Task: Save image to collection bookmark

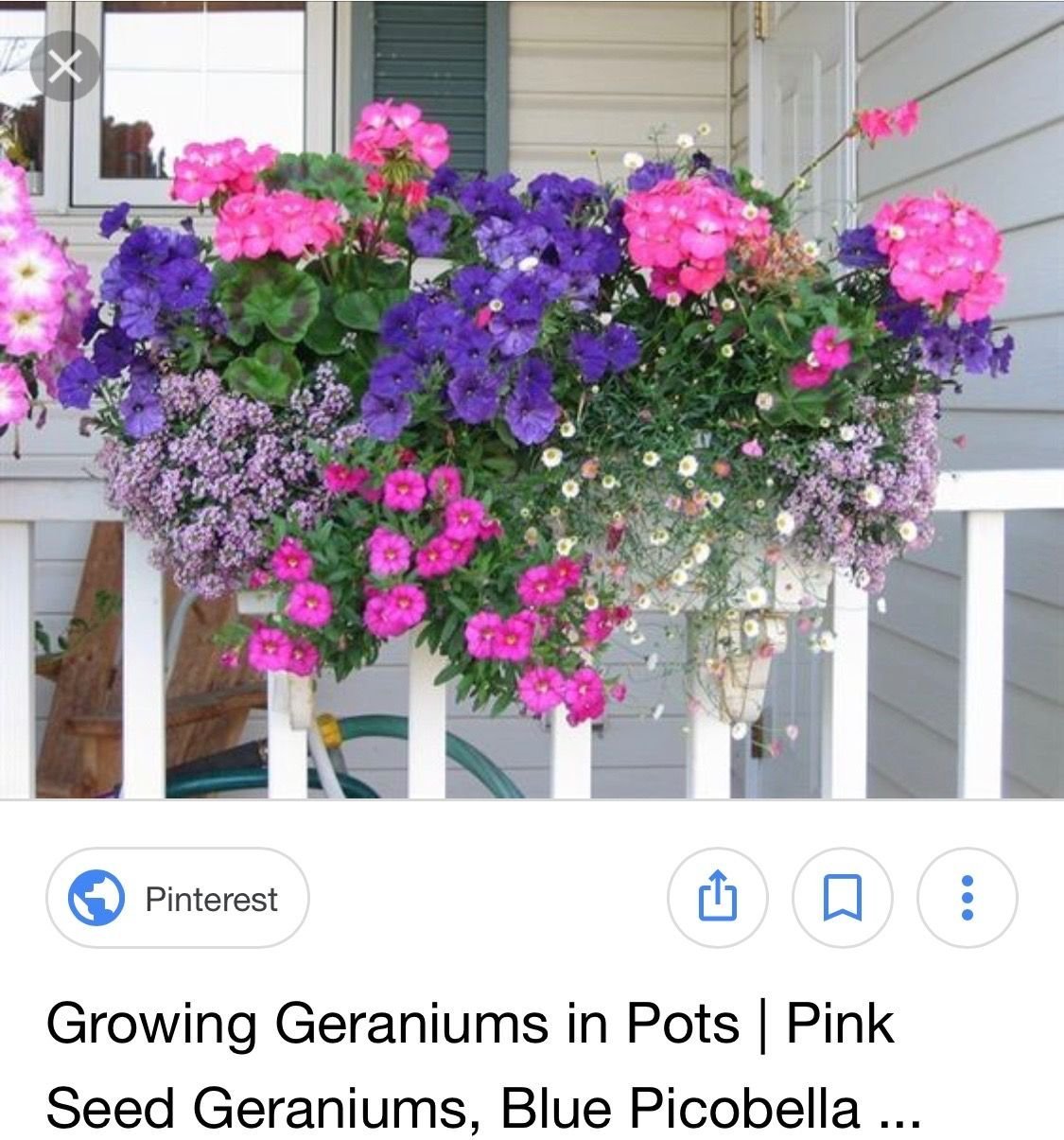Action: tap(842, 897)
